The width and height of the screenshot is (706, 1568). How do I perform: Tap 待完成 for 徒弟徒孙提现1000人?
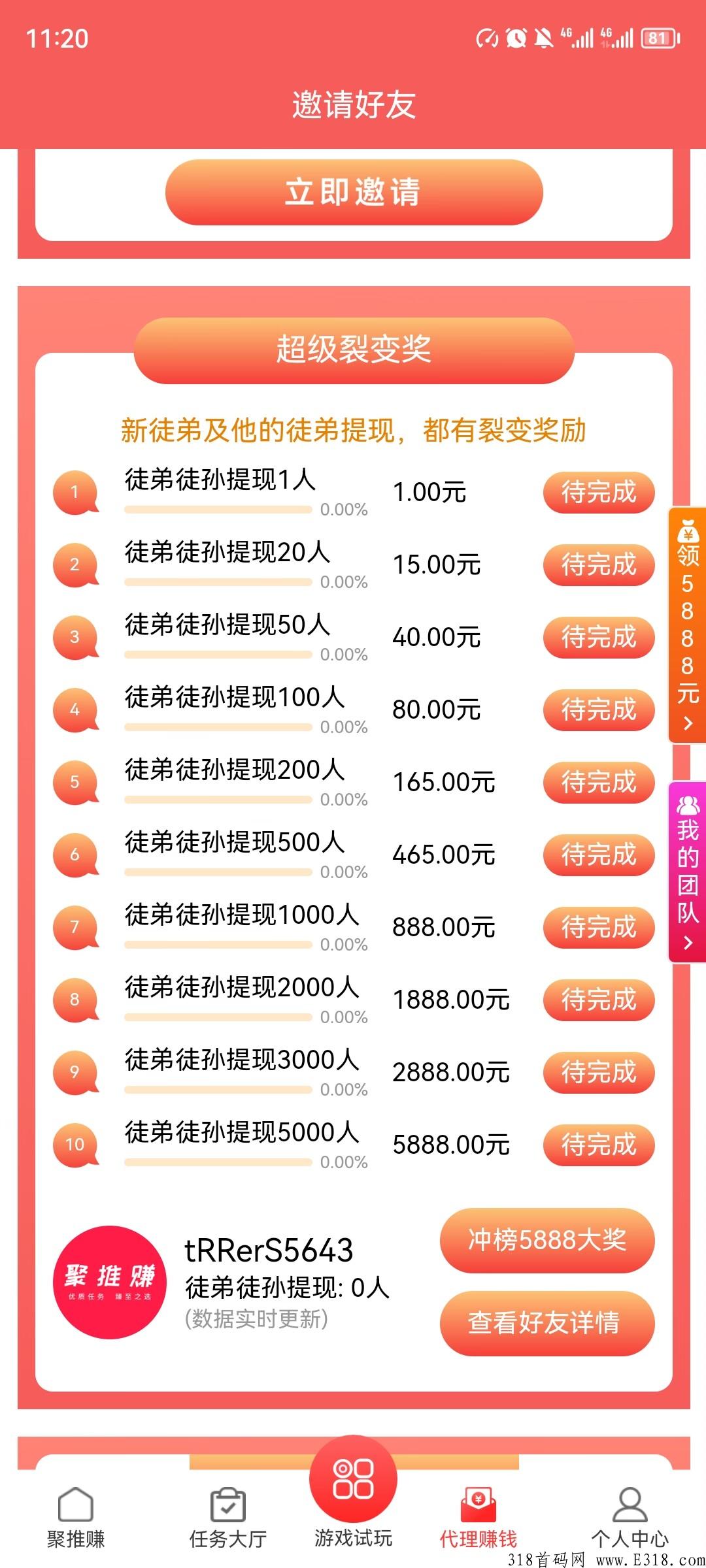tap(598, 928)
